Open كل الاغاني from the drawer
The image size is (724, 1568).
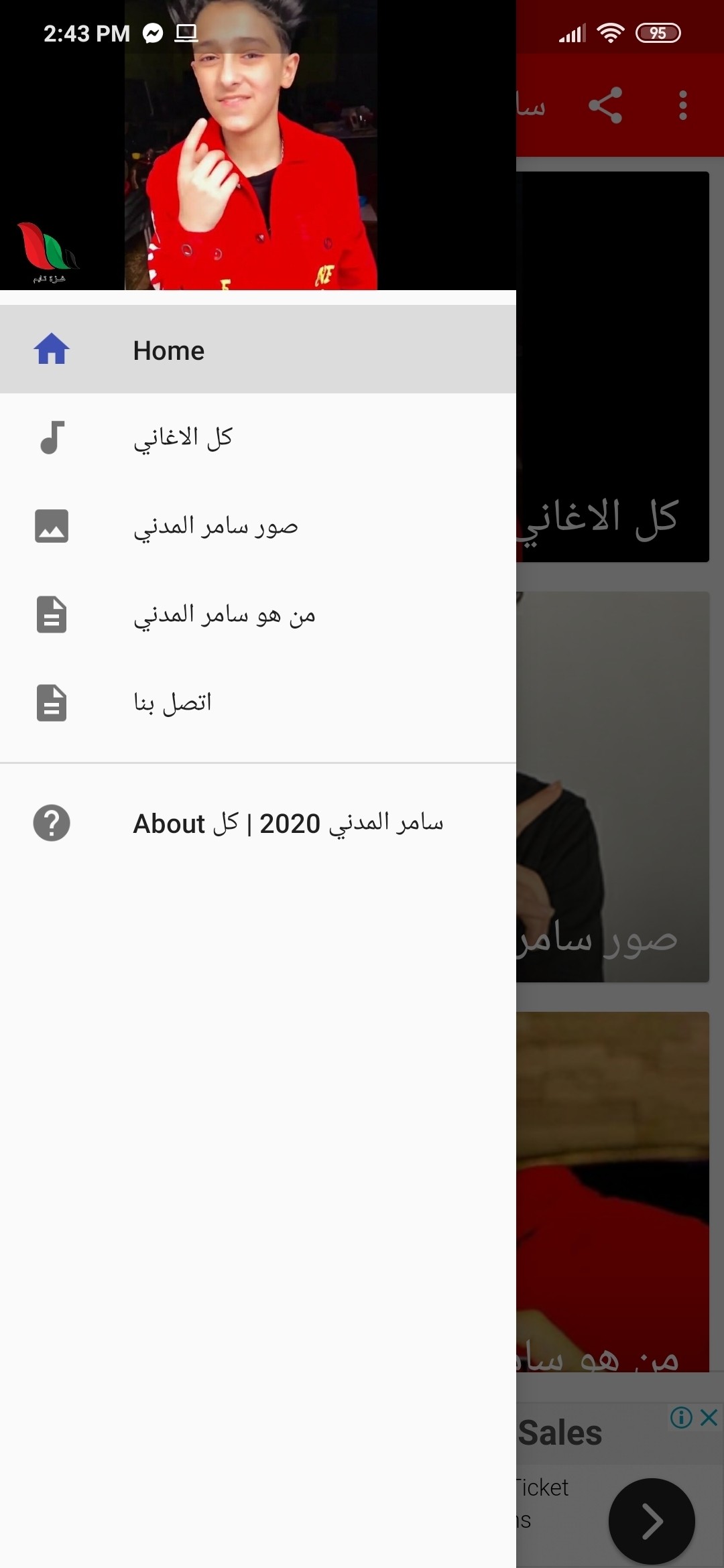(257, 438)
